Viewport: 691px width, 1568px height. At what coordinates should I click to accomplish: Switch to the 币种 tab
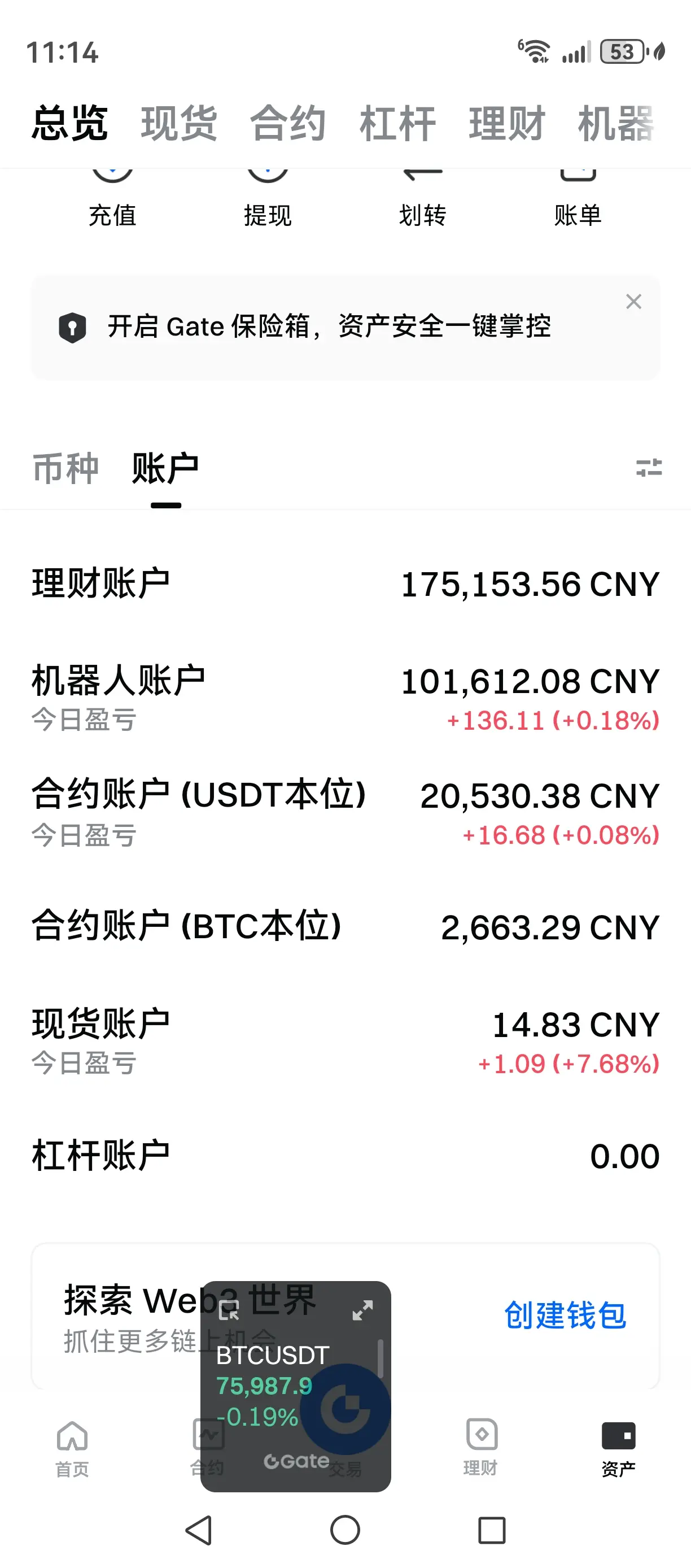pyautogui.click(x=65, y=469)
